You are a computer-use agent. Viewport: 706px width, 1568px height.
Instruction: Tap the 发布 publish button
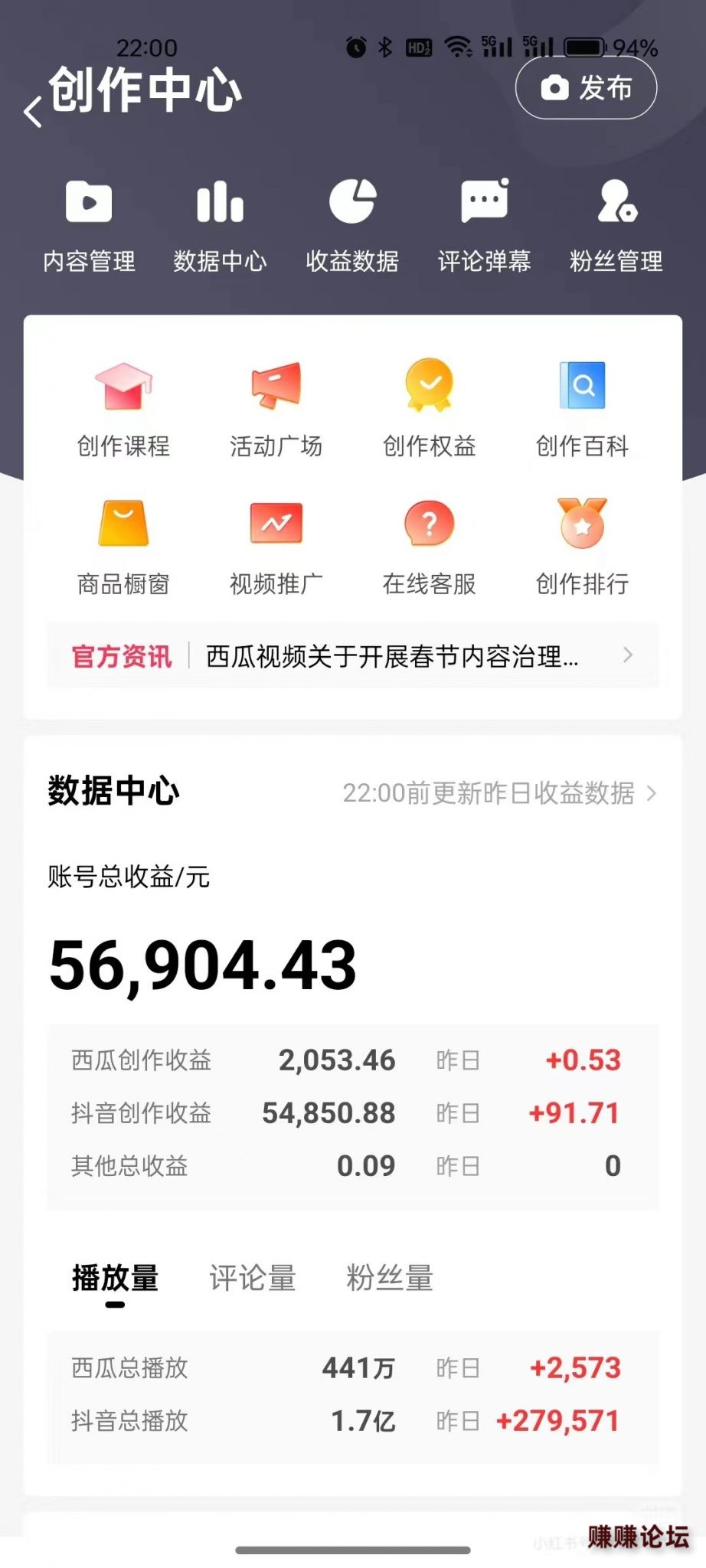click(586, 88)
